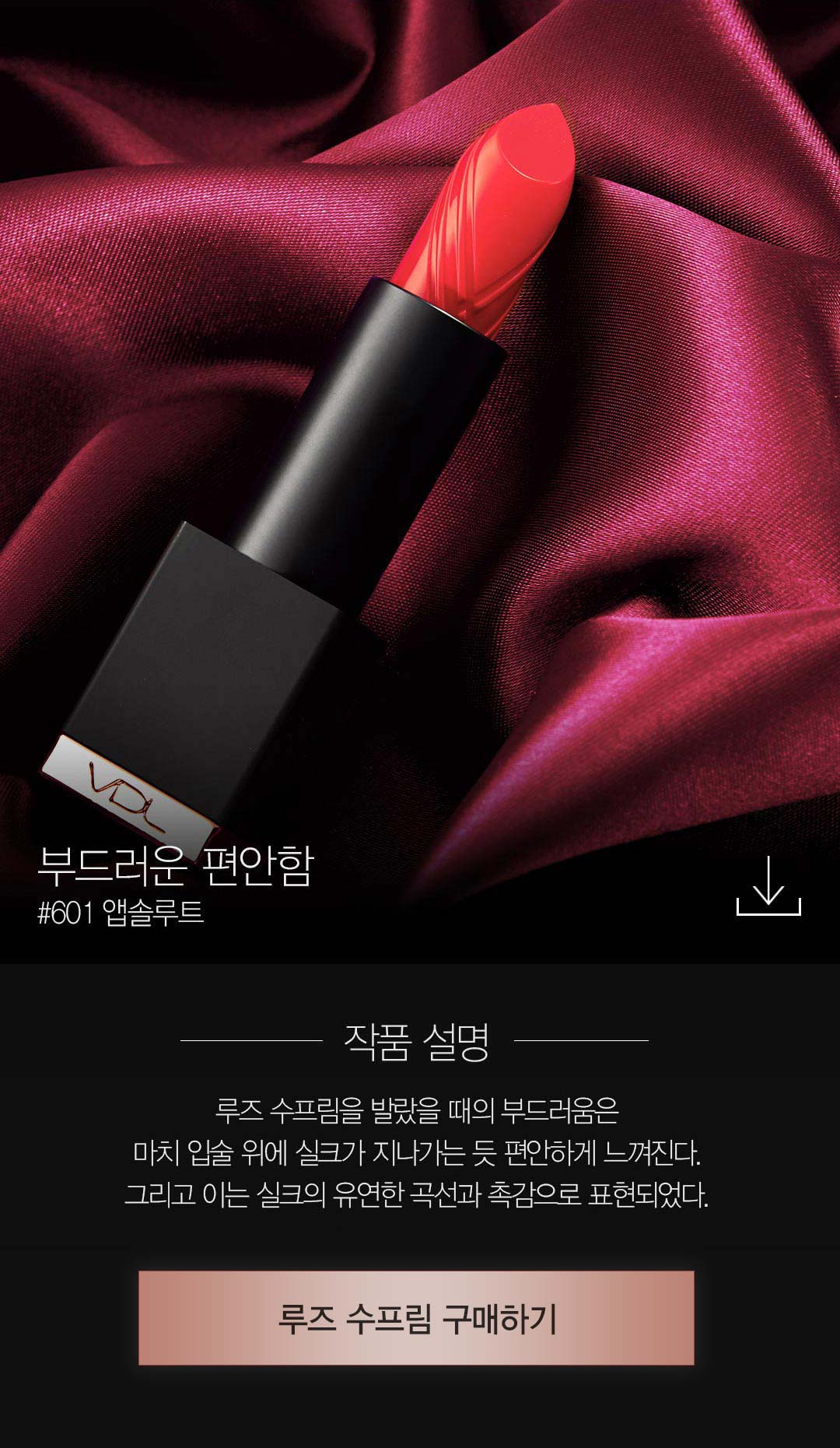Tap the 루즈 수프림 구매하기 button
840x1448 pixels.
point(416,1318)
